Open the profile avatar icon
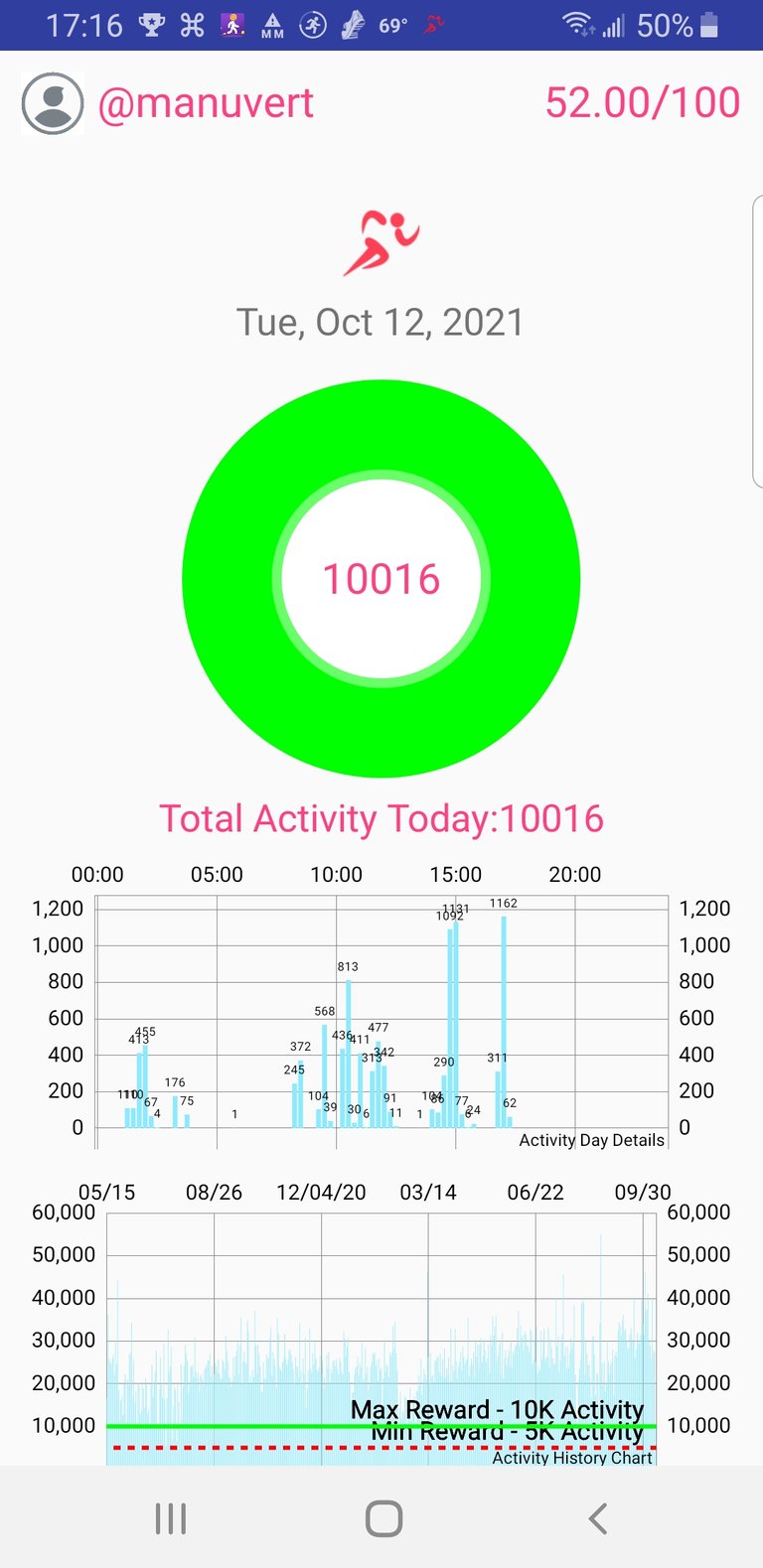The image size is (763, 1568). [53, 103]
